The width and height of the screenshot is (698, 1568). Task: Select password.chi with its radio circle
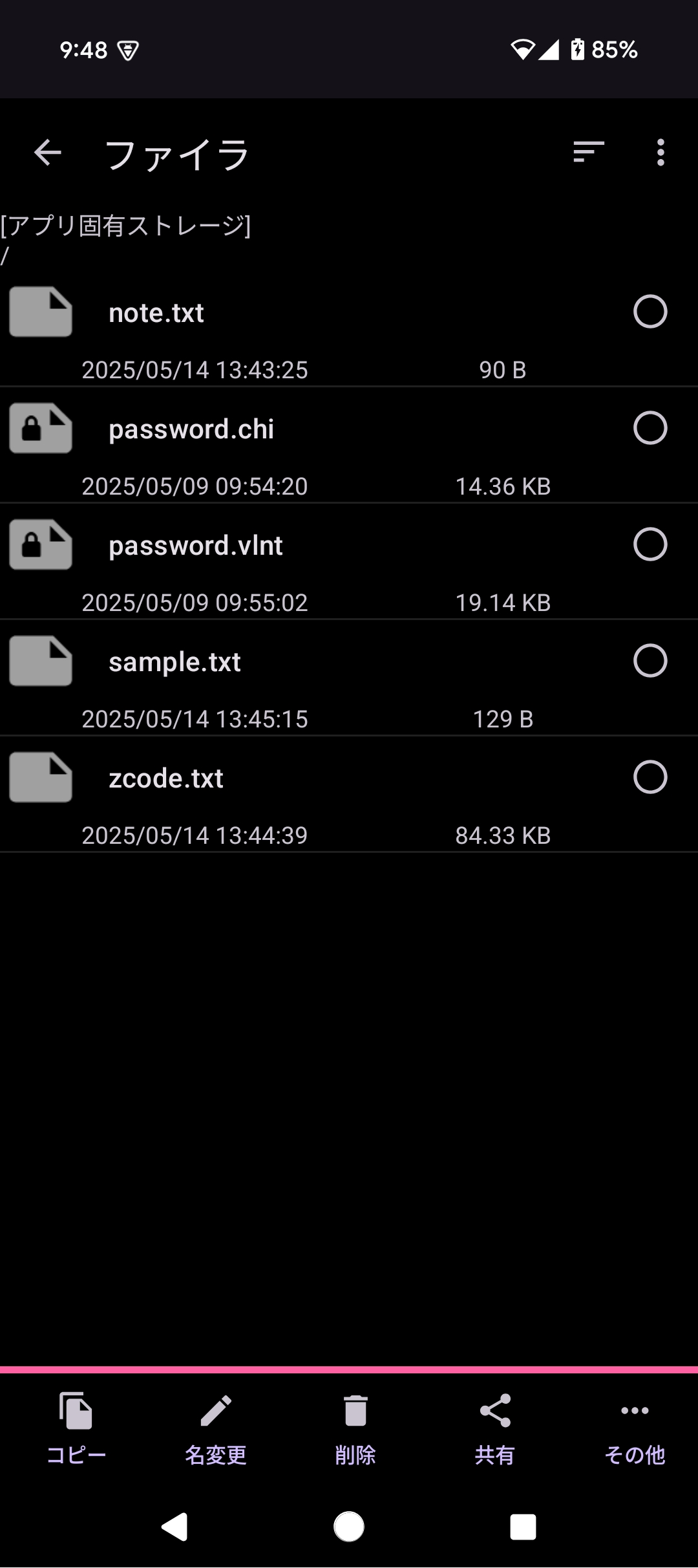point(650,428)
